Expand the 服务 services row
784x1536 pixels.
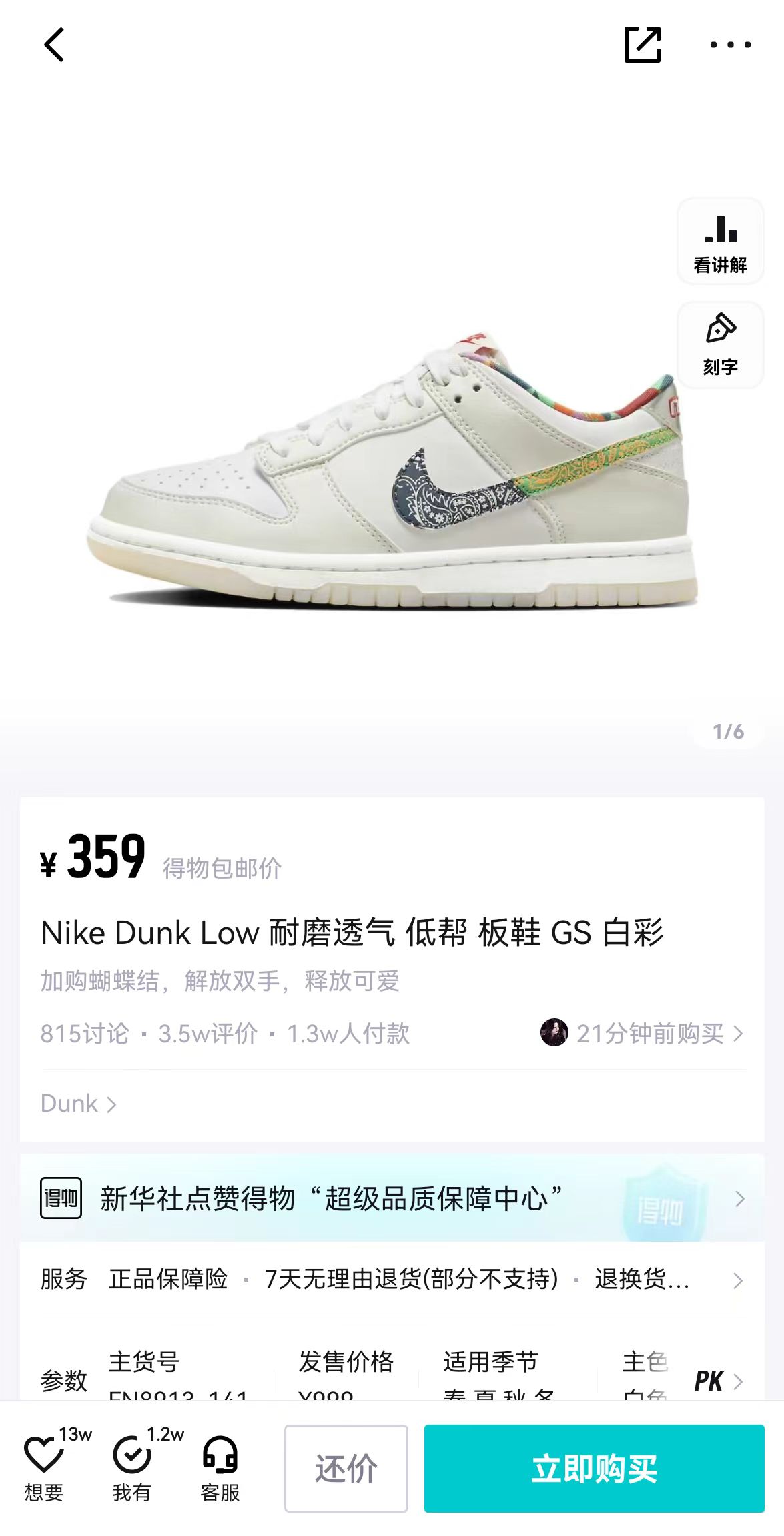point(392,1279)
